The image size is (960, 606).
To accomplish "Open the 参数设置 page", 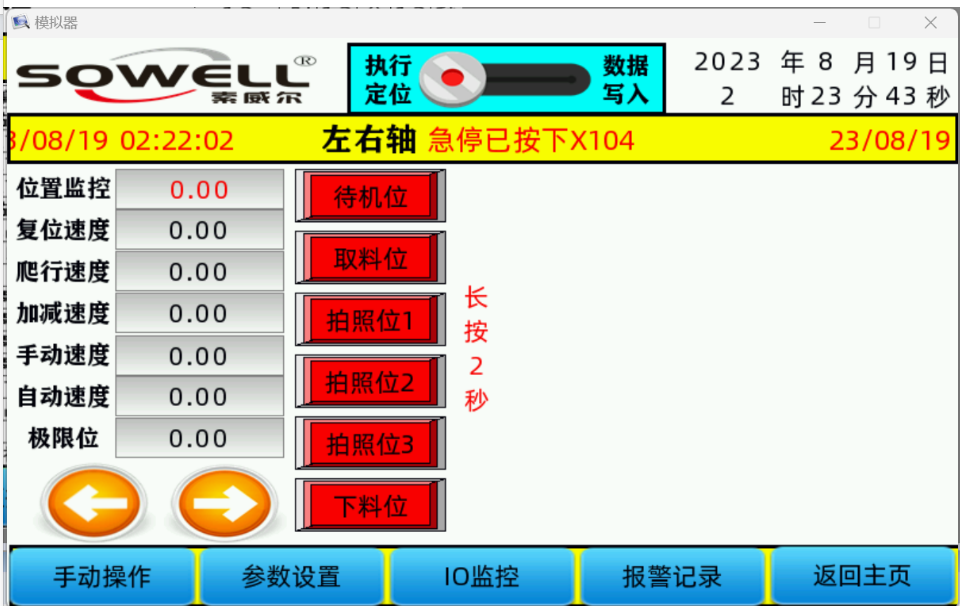I will pos(291,576).
